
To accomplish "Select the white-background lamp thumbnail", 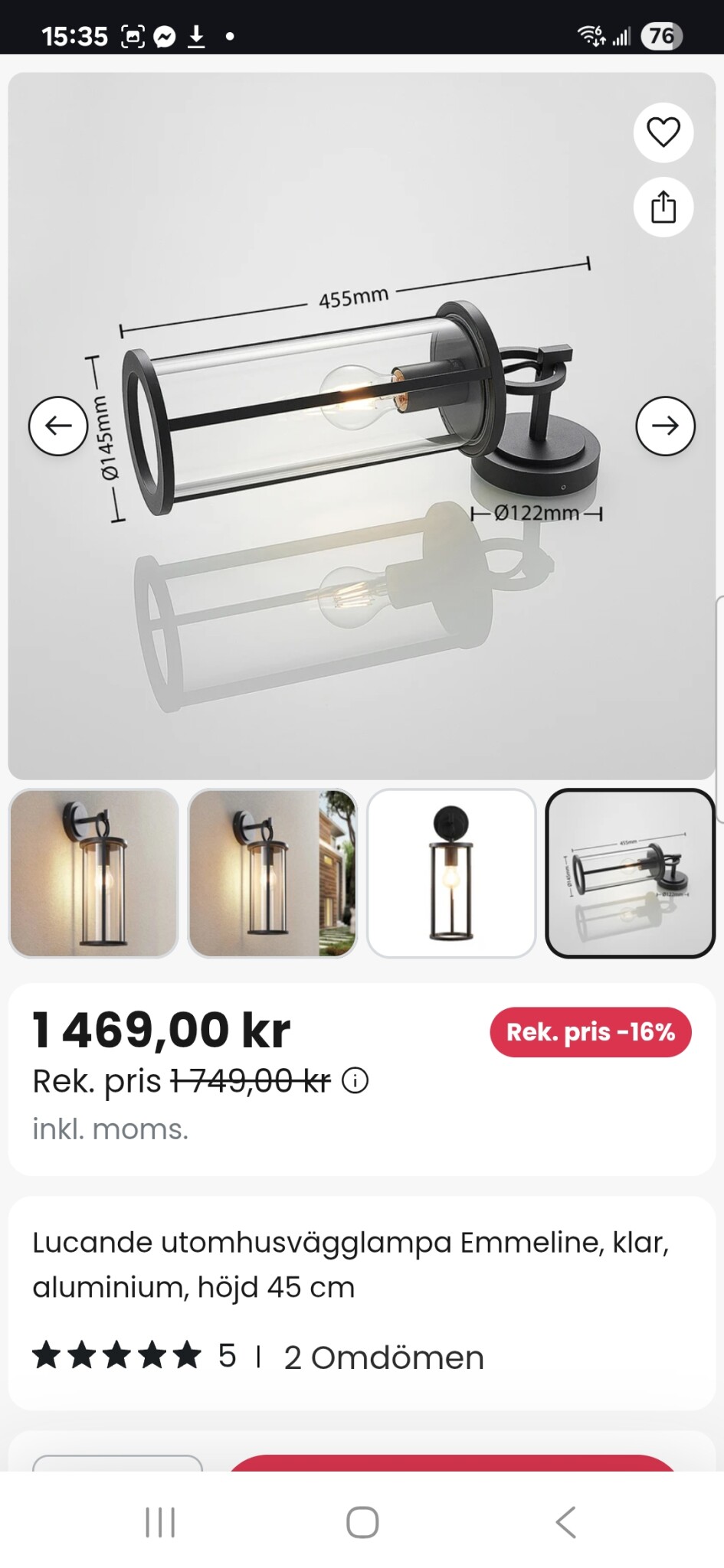I will (x=451, y=873).
